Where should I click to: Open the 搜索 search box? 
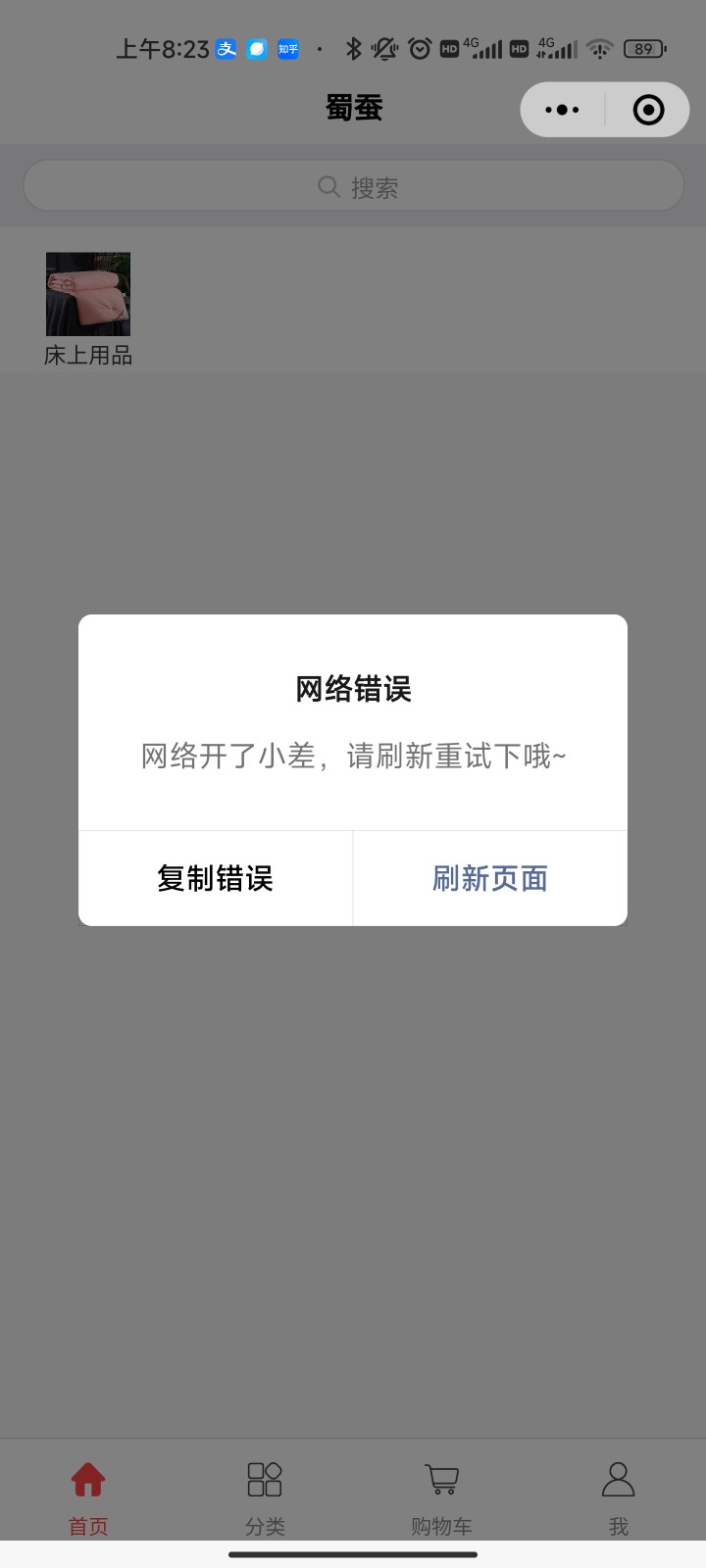[353, 186]
